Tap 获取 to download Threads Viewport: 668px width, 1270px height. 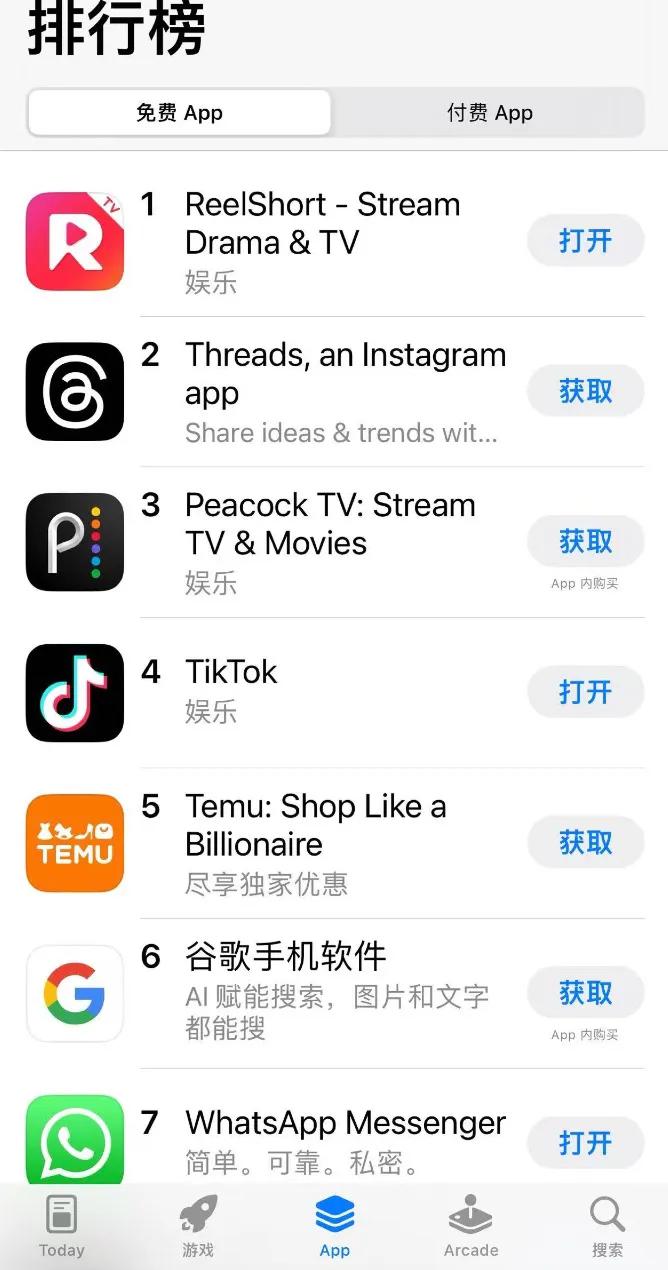click(x=585, y=391)
